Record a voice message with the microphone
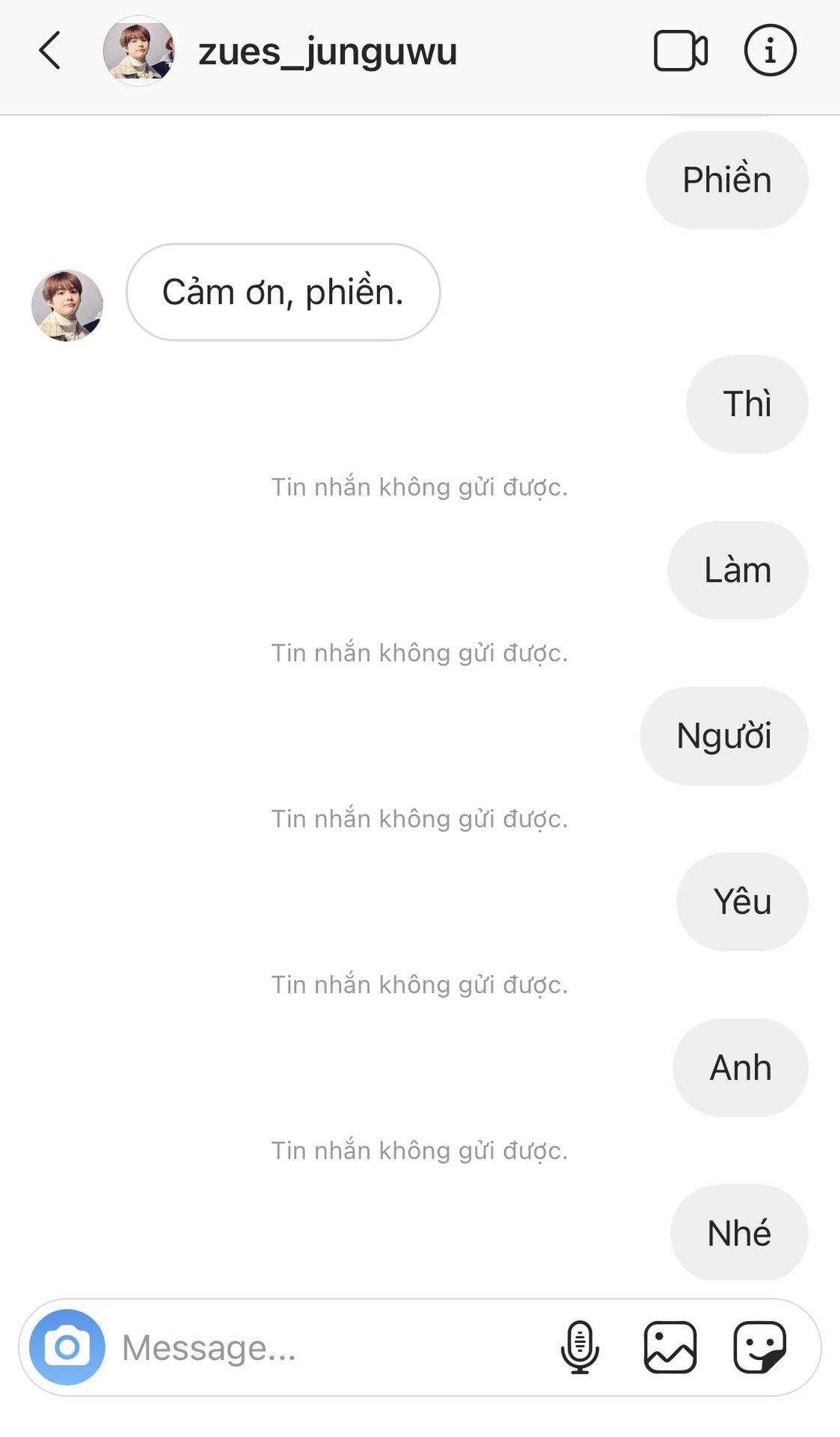The image size is (840, 1437). point(580,1347)
